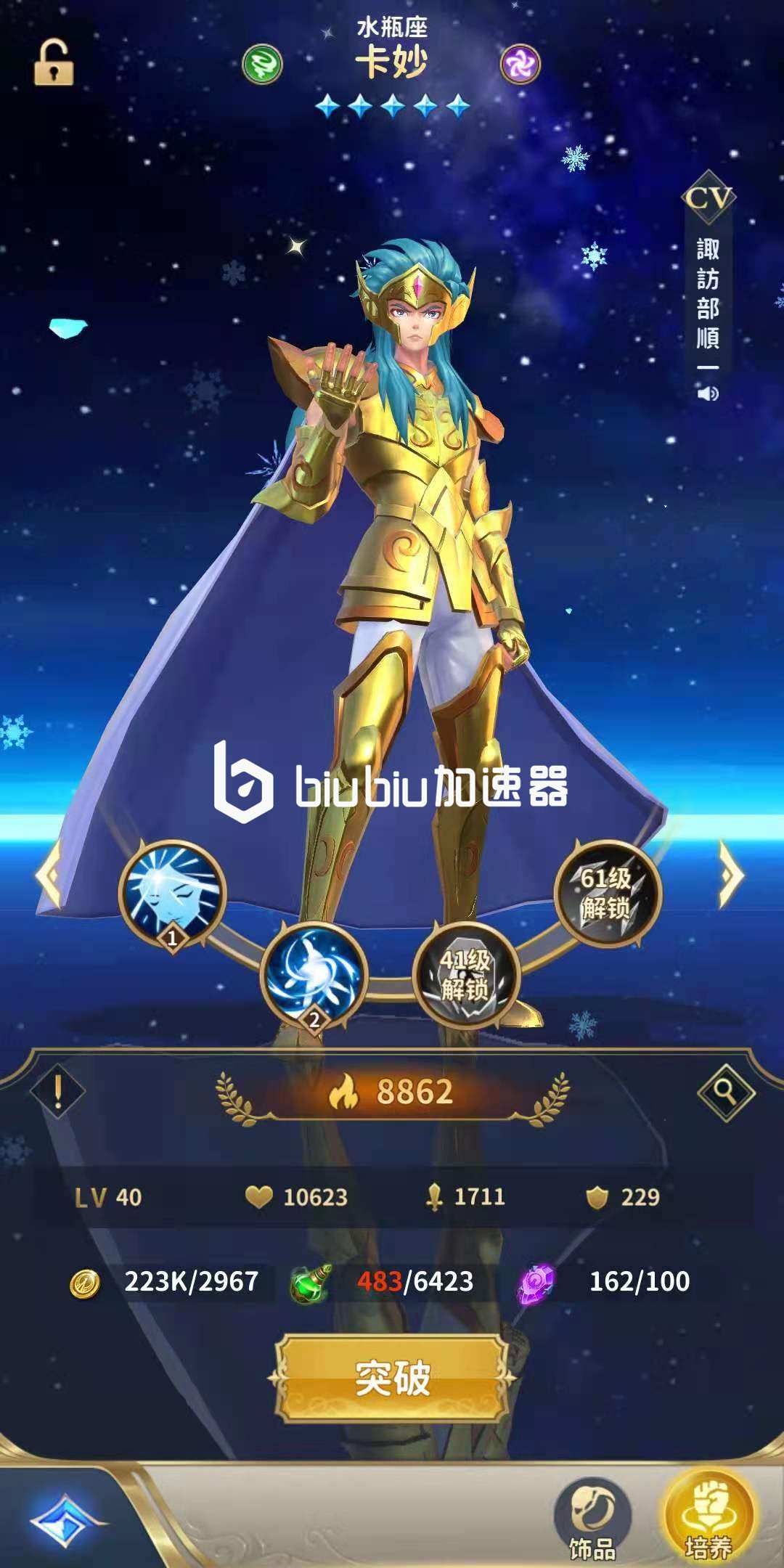Screen dimensions: 784x1568
Task: Go to the previous character arrow
Action: pyautogui.click(x=49, y=875)
